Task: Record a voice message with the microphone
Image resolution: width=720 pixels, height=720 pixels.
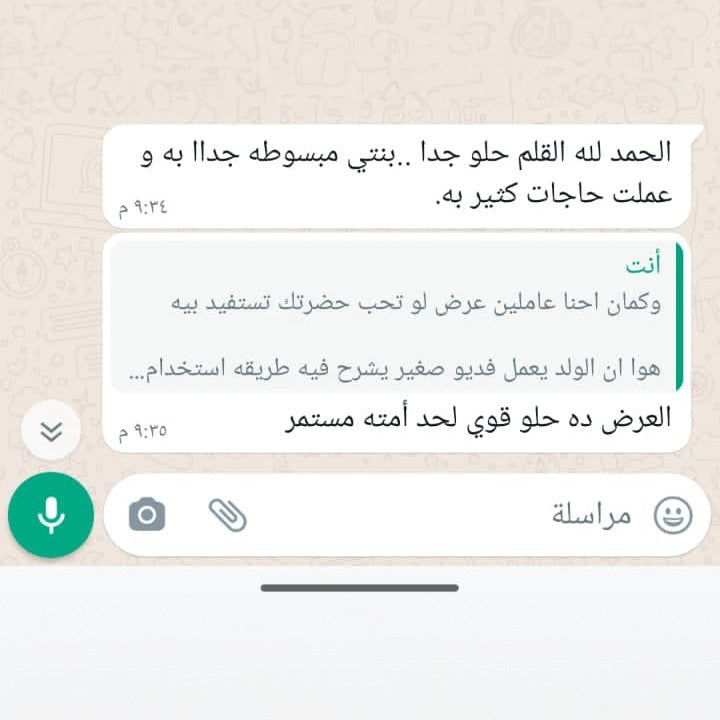Action: pos(50,515)
